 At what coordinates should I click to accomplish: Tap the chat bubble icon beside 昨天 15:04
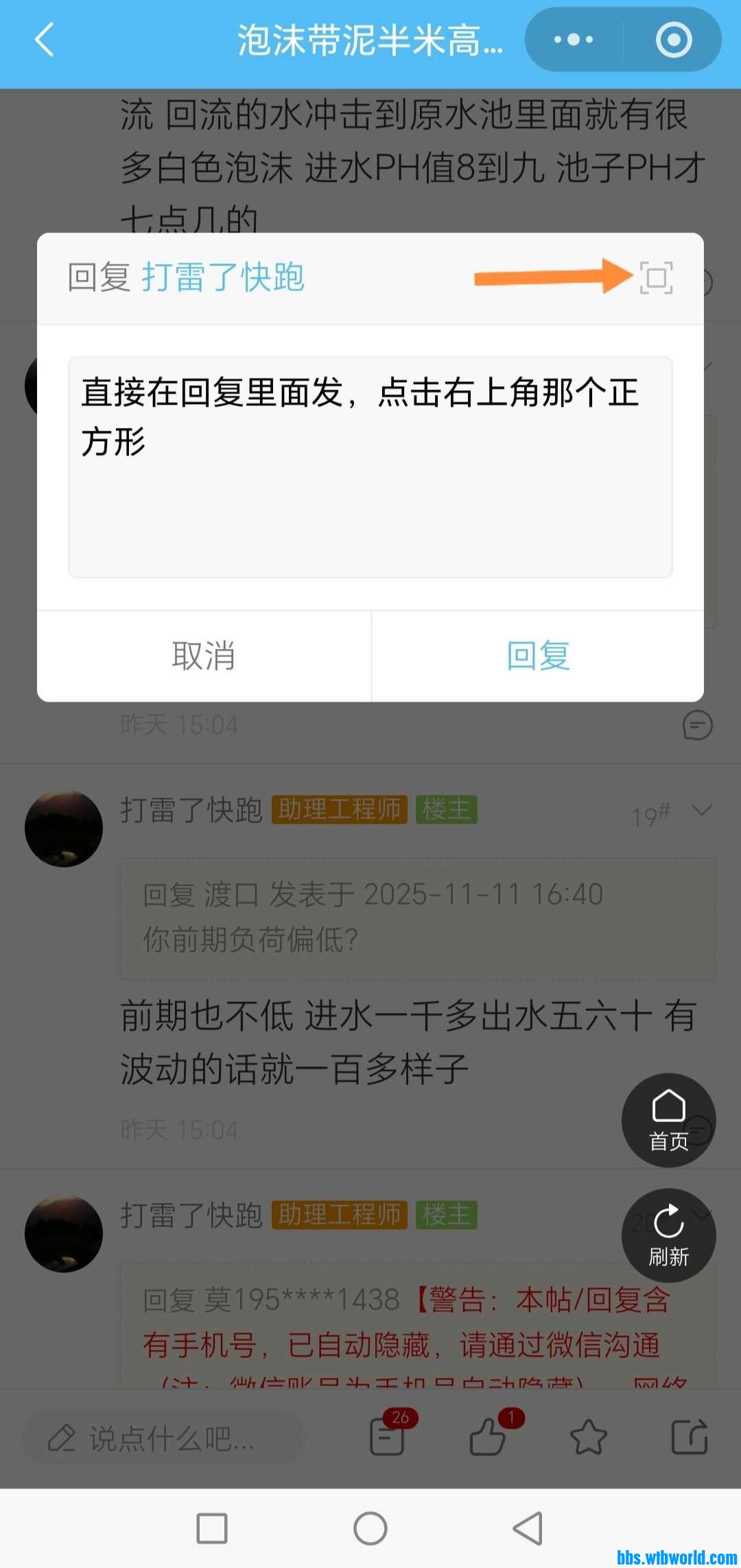(x=698, y=725)
